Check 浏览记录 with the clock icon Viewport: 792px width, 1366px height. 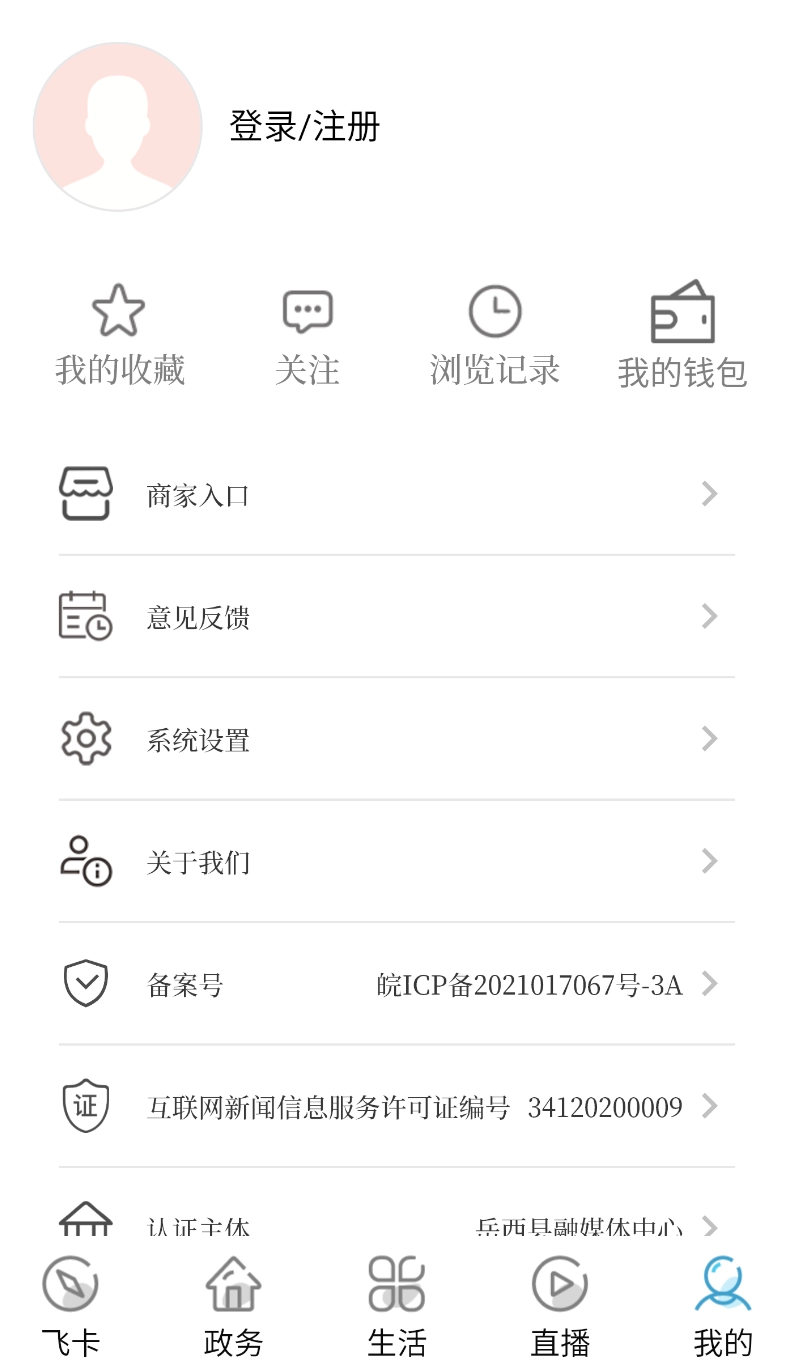point(494,309)
